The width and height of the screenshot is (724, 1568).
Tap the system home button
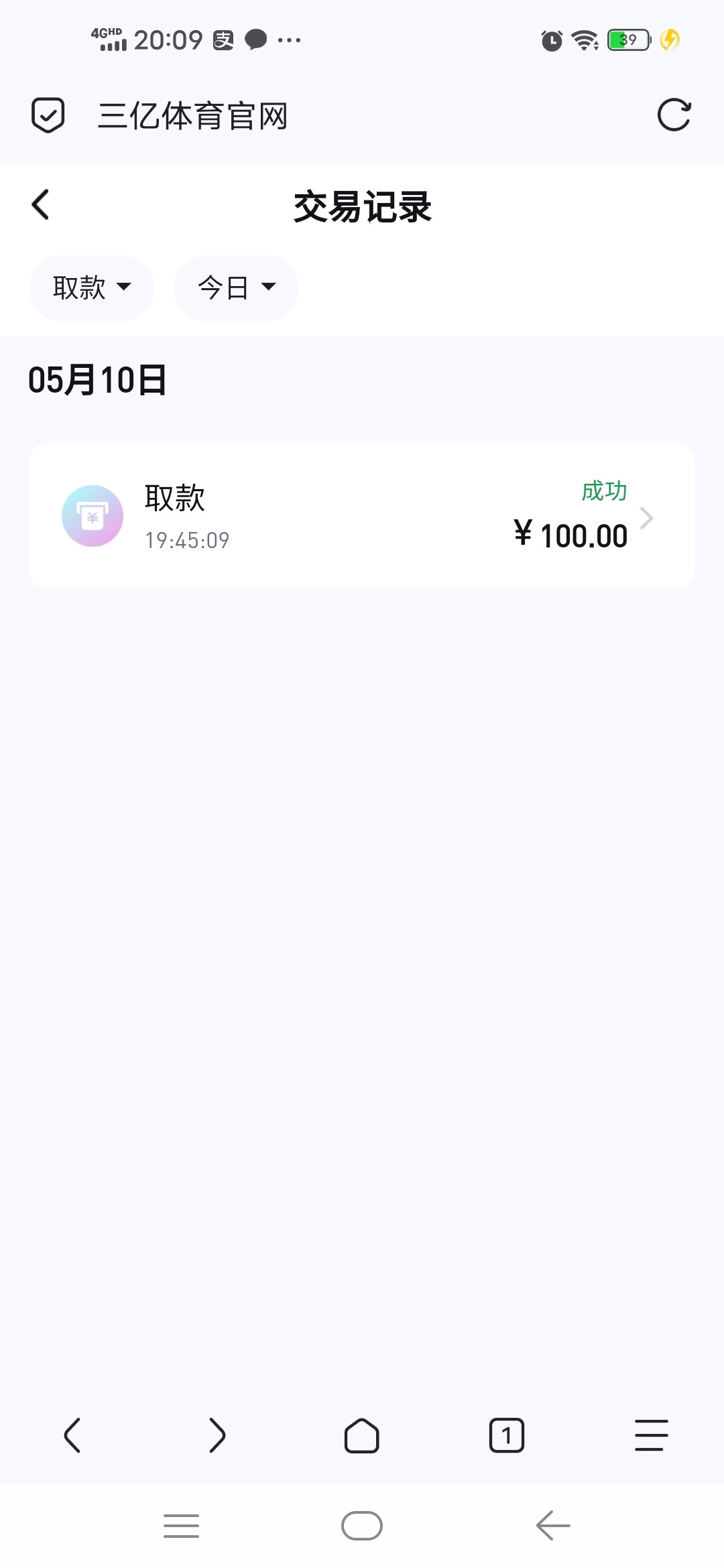point(362,1526)
